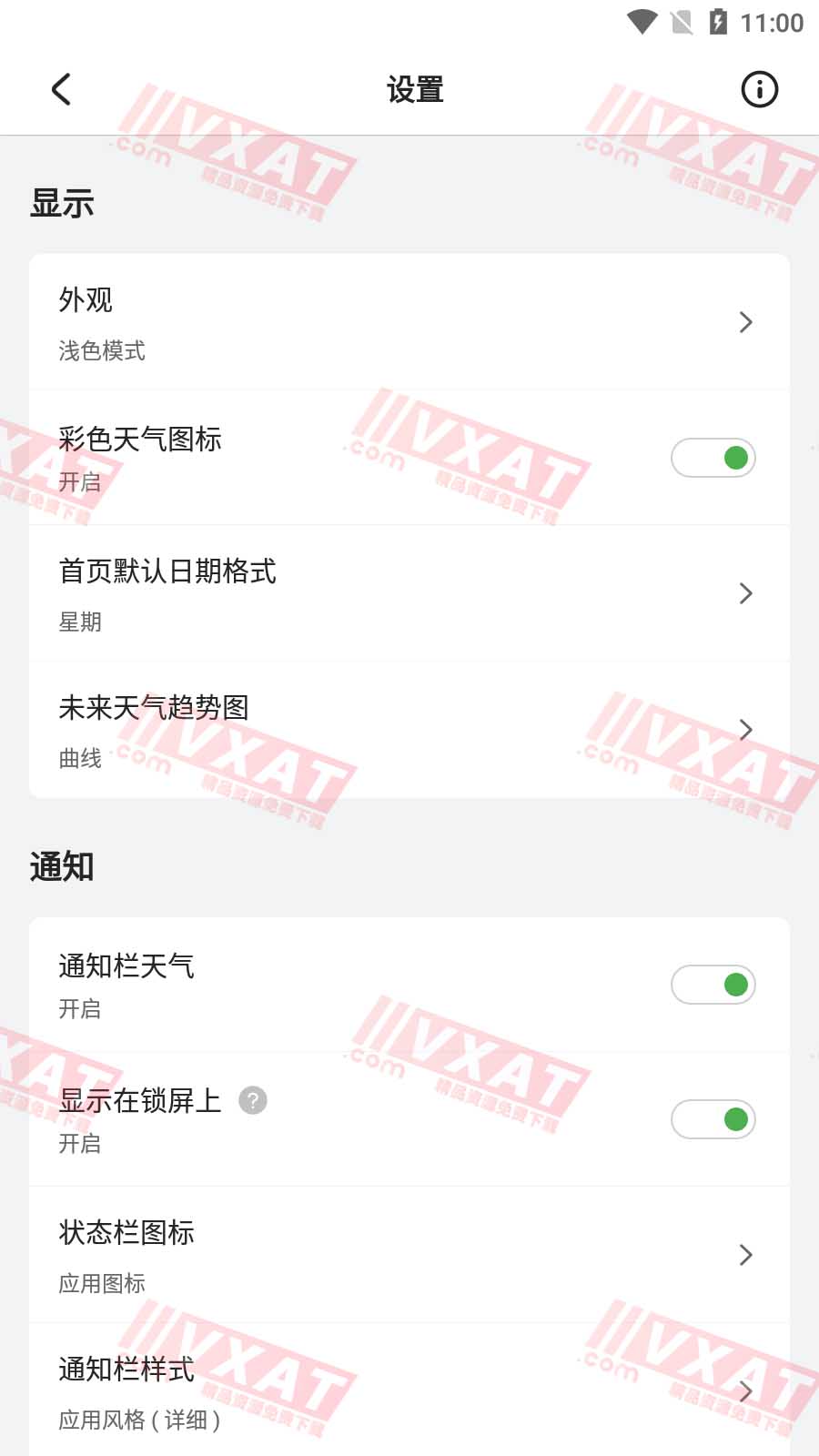Image resolution: width=819 pixels, height=1456 pixels.
Task: Disable the 通知栏天气 switch
Action: coord(713,985)
